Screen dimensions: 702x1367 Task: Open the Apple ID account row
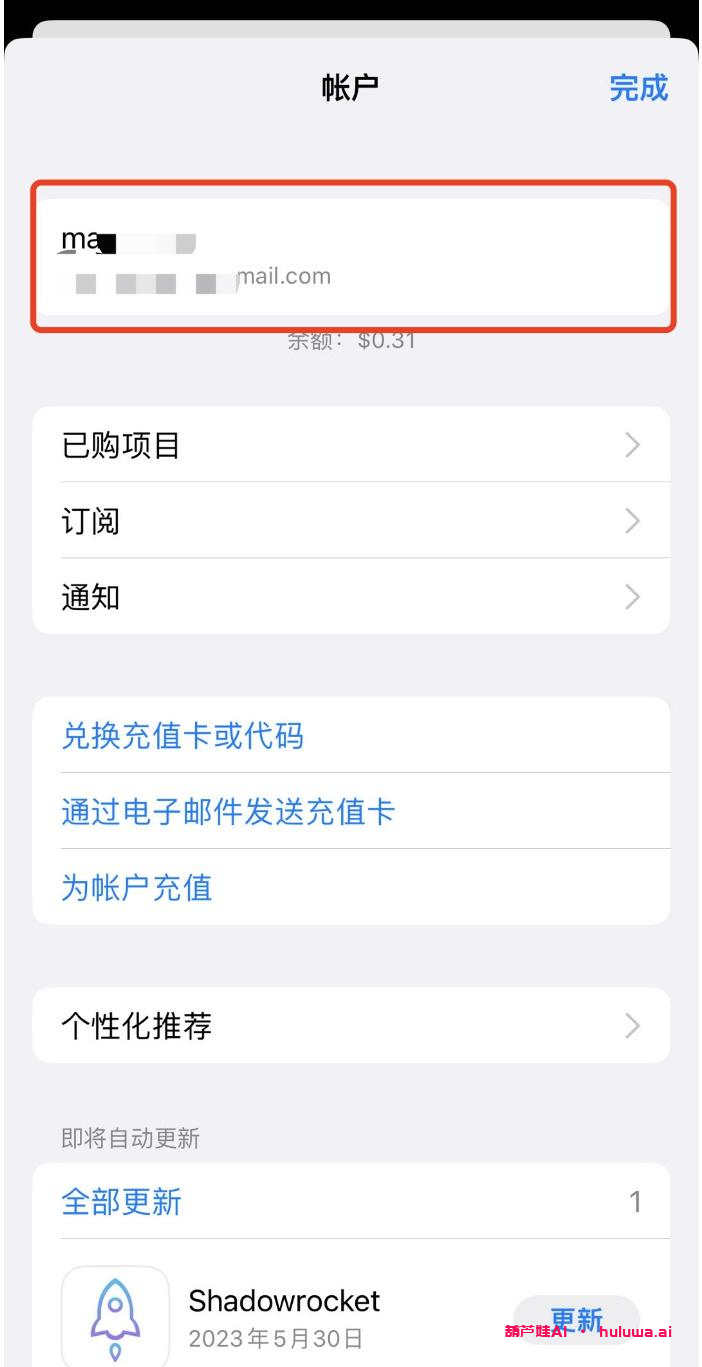tap(351, 257)
